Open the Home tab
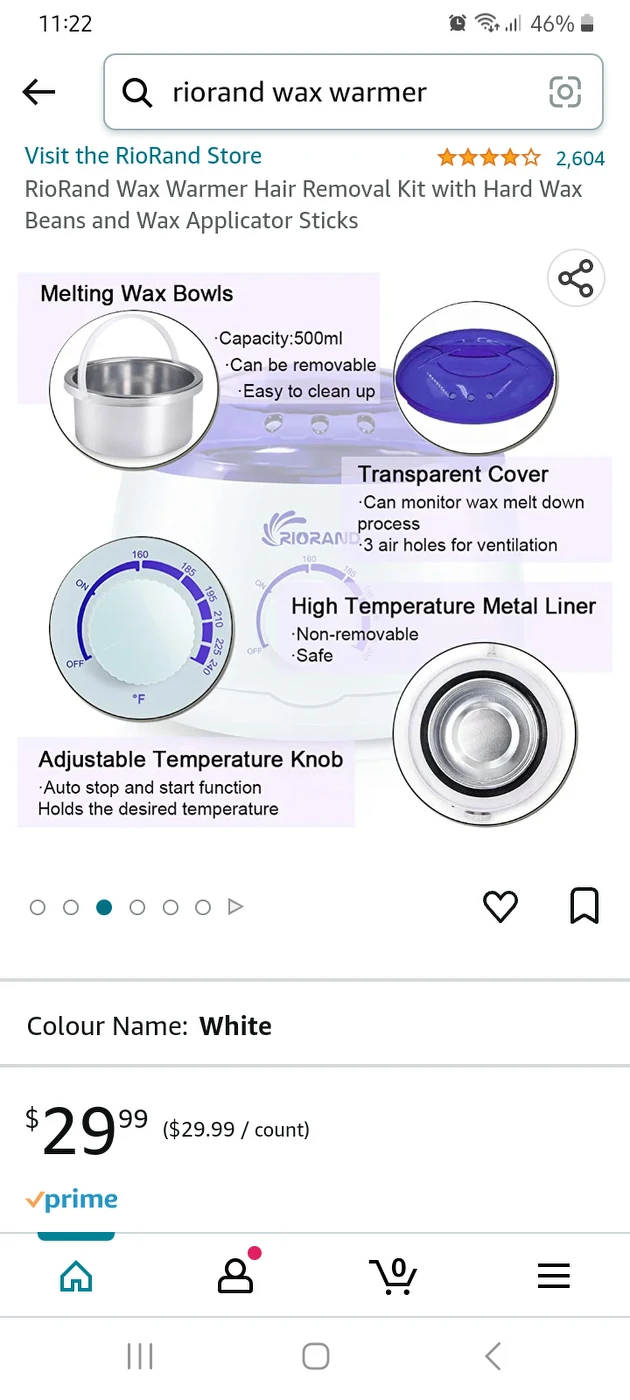 (76, 1275)
